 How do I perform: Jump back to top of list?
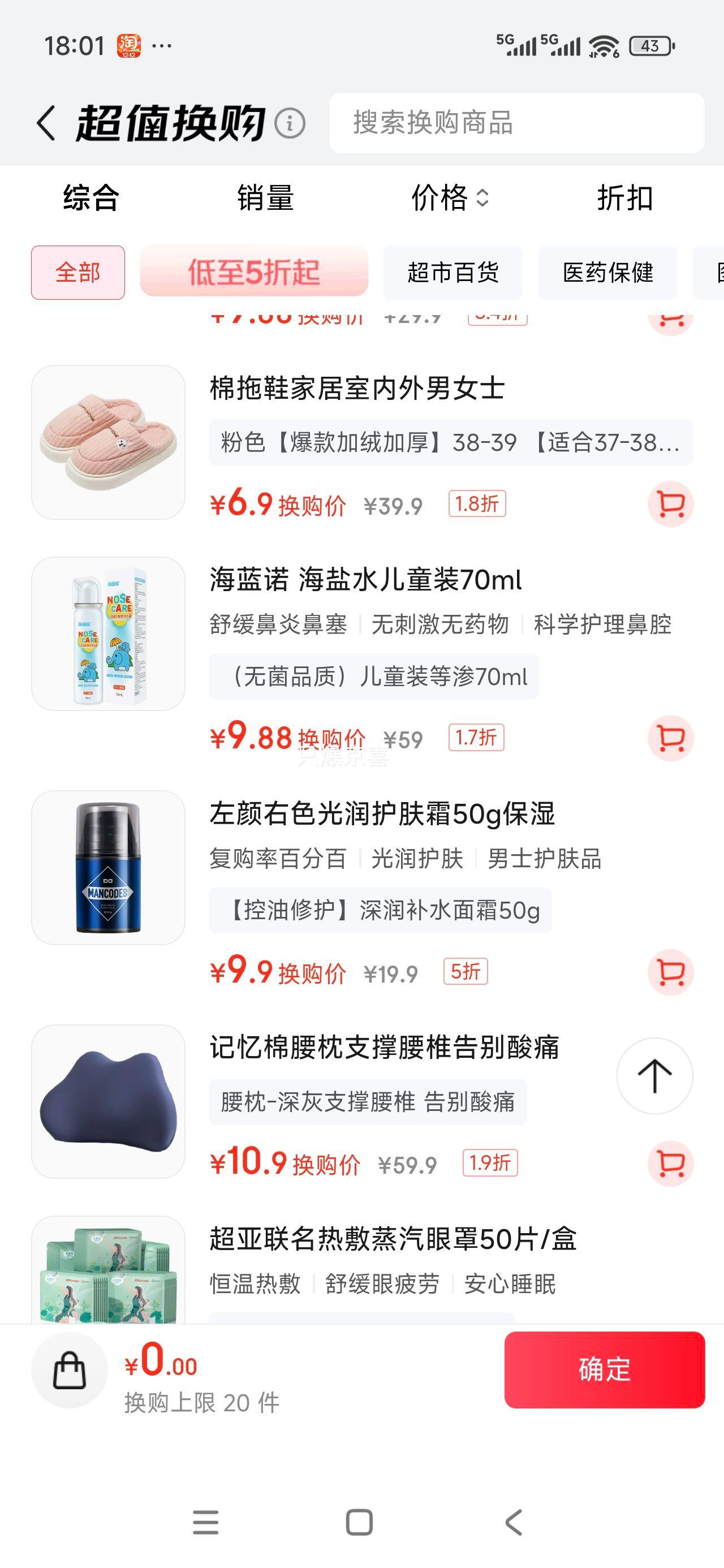tap(654, 1075)
